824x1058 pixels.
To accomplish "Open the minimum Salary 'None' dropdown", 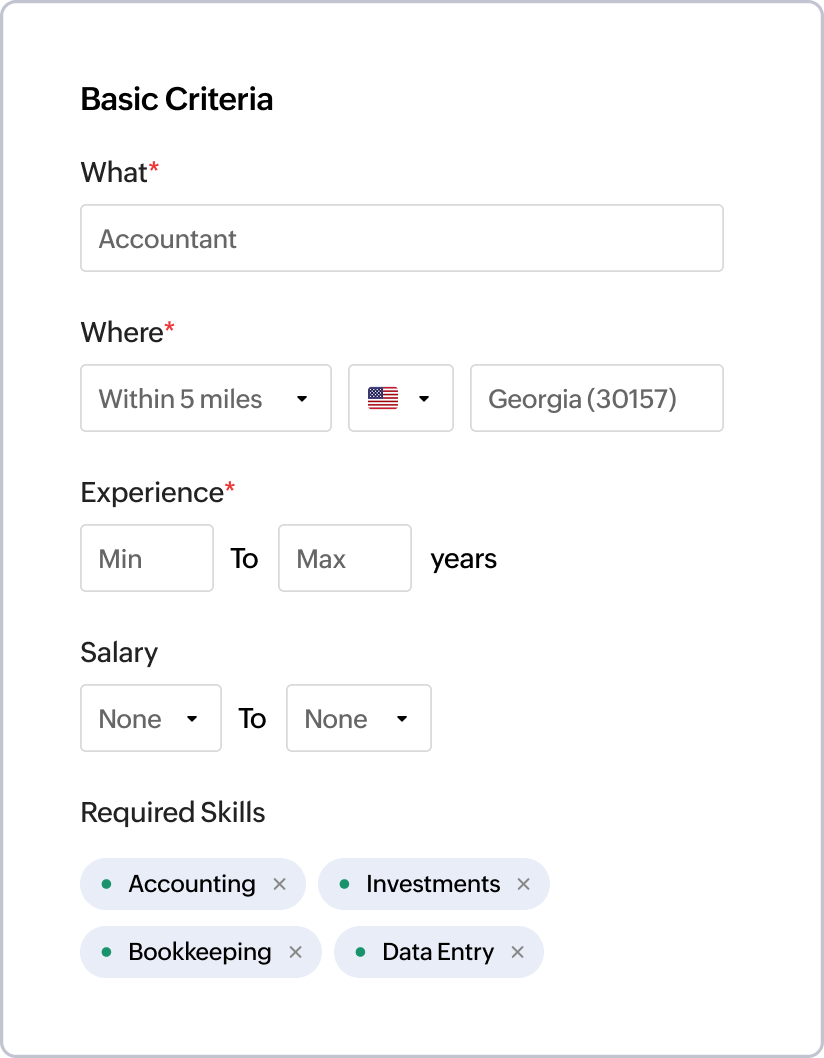I will (150, 718).
